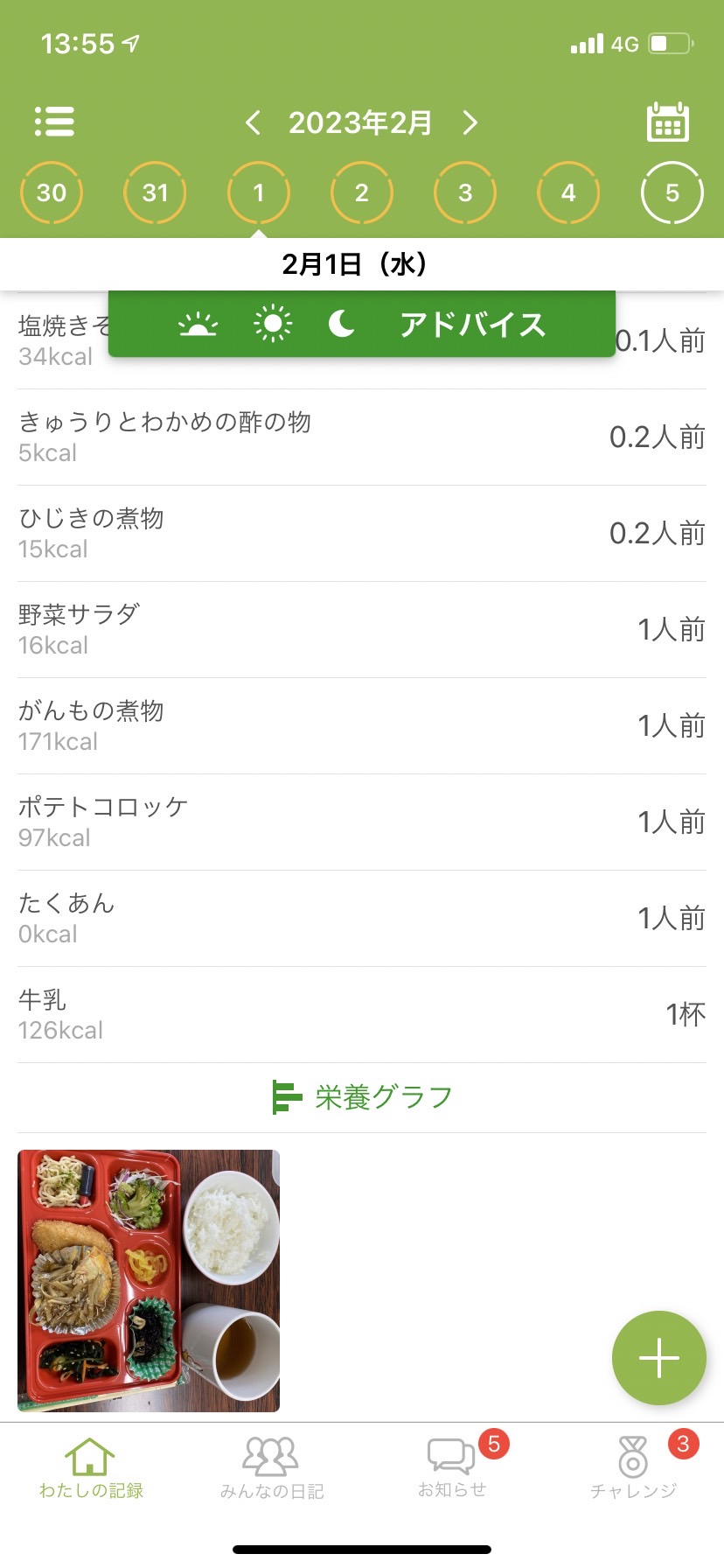The width and height of the screenshot is (724, 1568).
Task: Open the calendar view
Action: pyautogui.click(x=668, y=122)
